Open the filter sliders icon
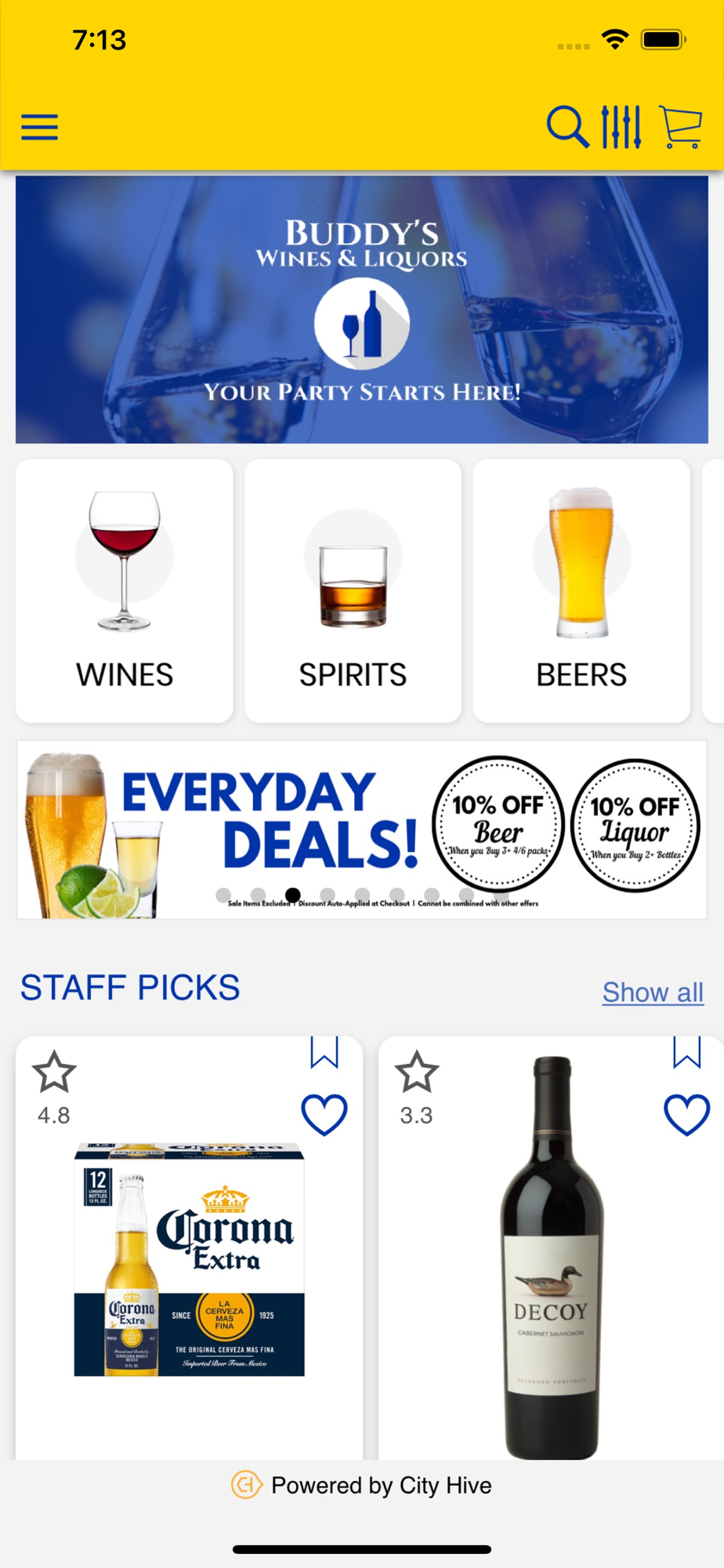Screen dimensions: 724x1568 point(621,127)
